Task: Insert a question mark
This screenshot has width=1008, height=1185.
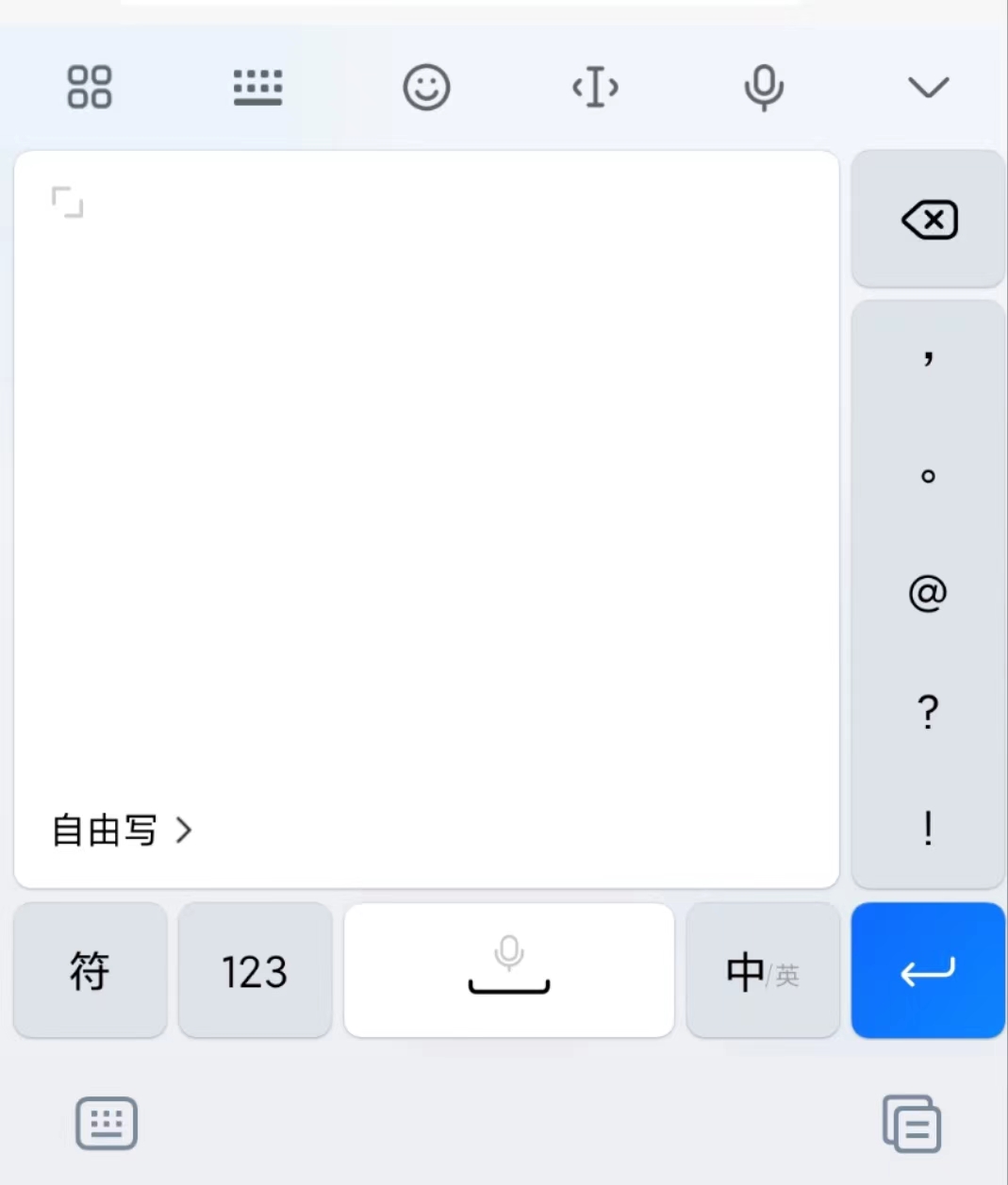Action: [x=927, y=710]
